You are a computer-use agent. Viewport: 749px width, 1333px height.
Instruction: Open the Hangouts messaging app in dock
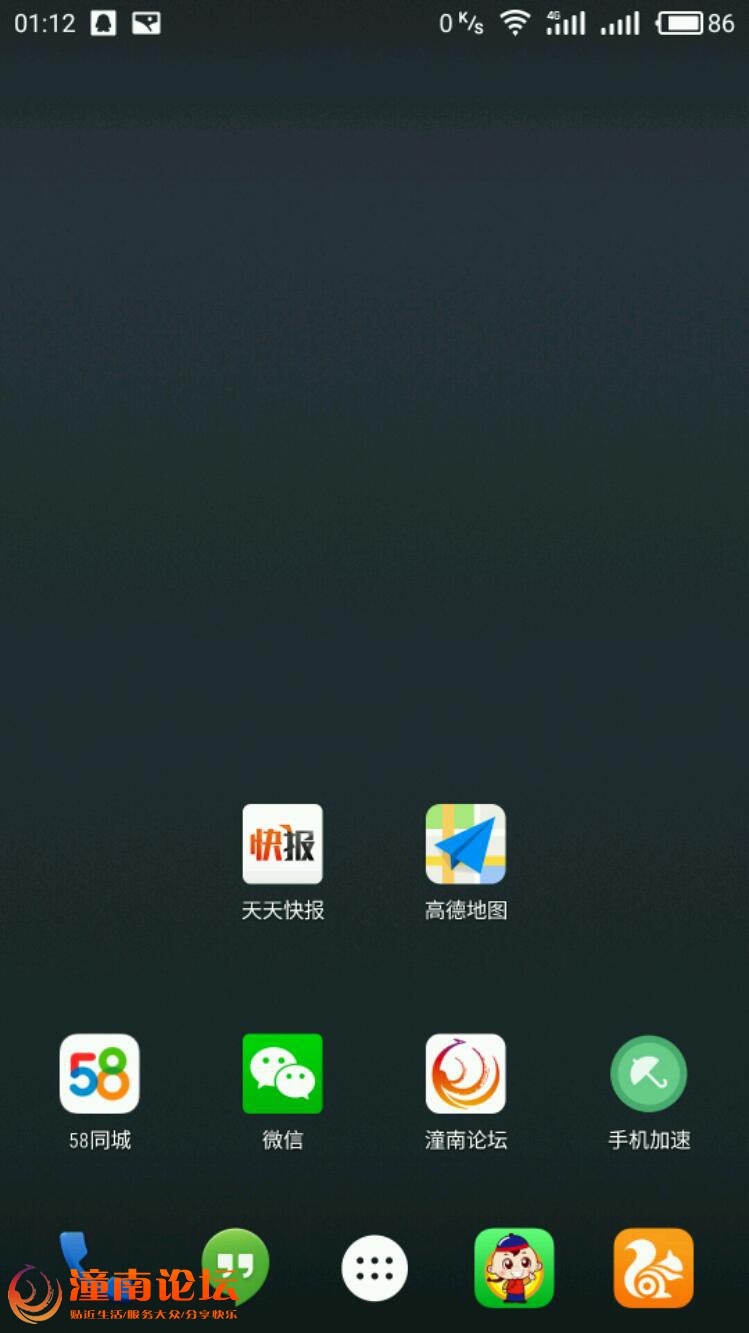click(x=236, y=1262)
